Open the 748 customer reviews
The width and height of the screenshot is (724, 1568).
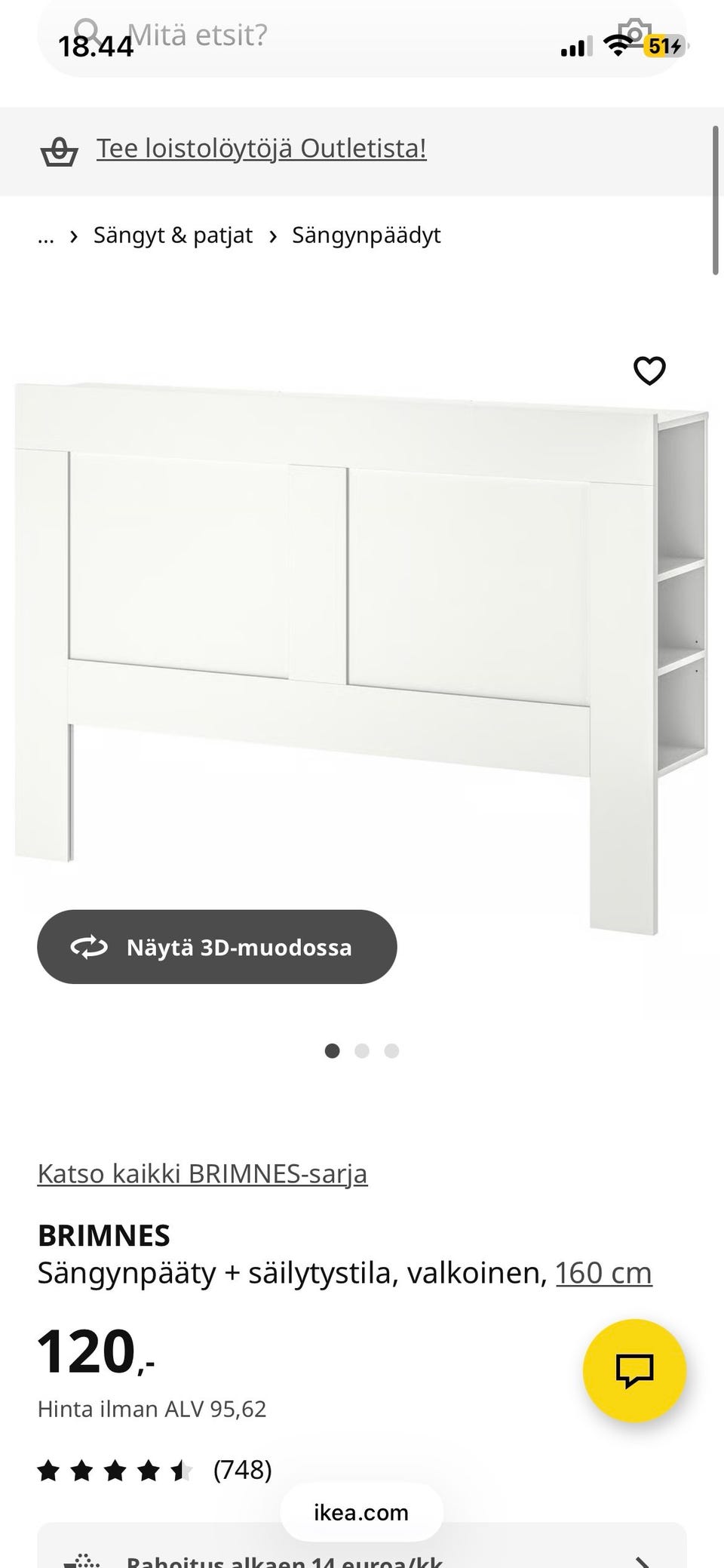tap(242, 1469)
